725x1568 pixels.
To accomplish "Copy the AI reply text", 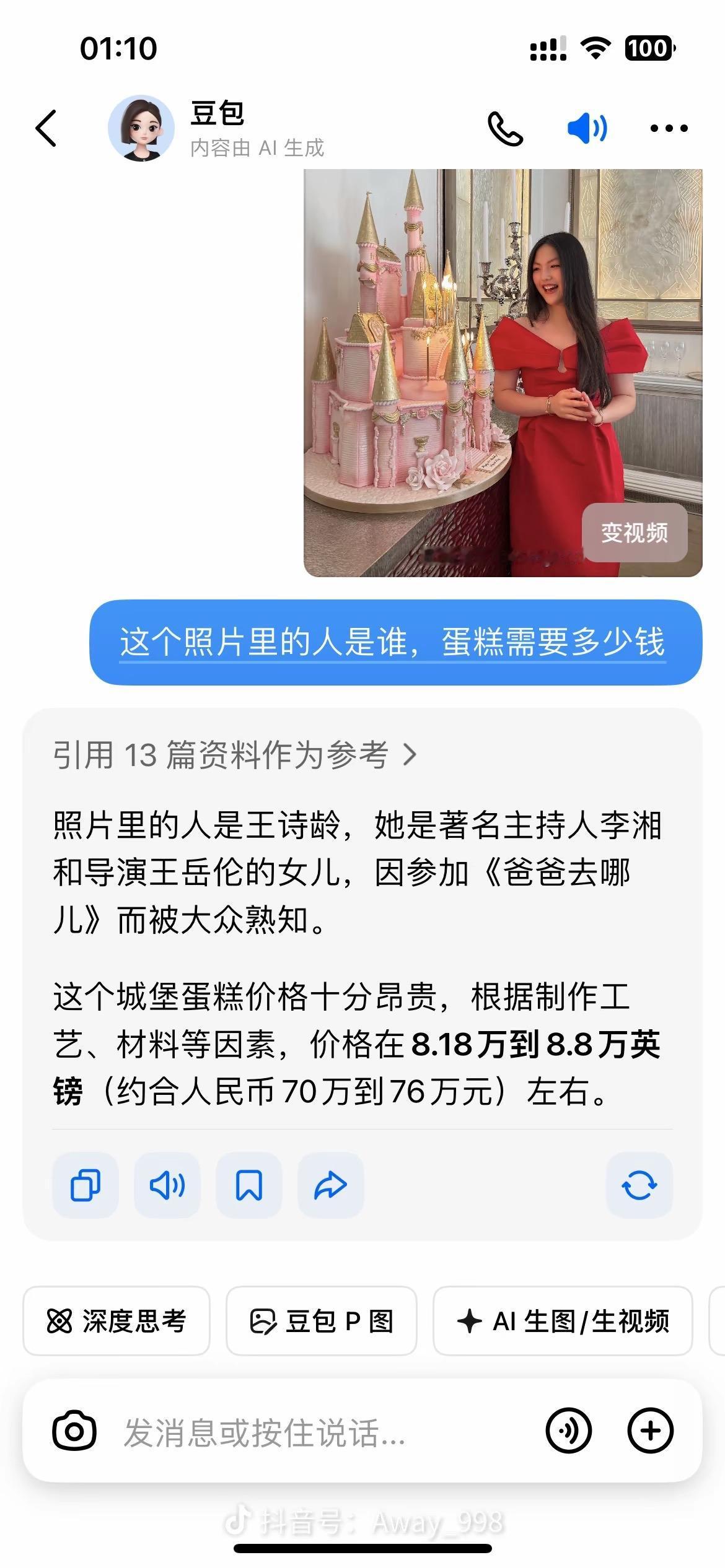I will coord(86,1185).
